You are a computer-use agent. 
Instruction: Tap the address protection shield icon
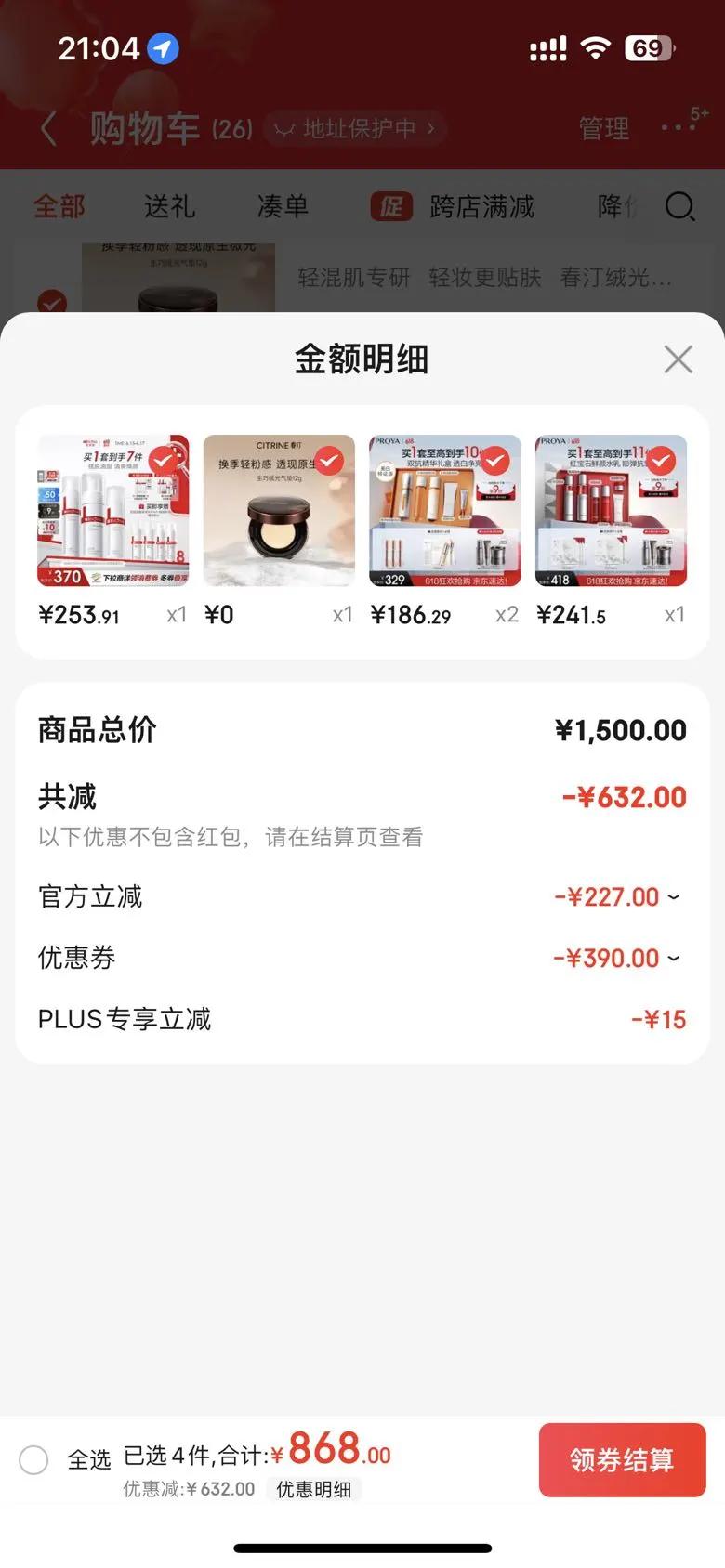283,129
